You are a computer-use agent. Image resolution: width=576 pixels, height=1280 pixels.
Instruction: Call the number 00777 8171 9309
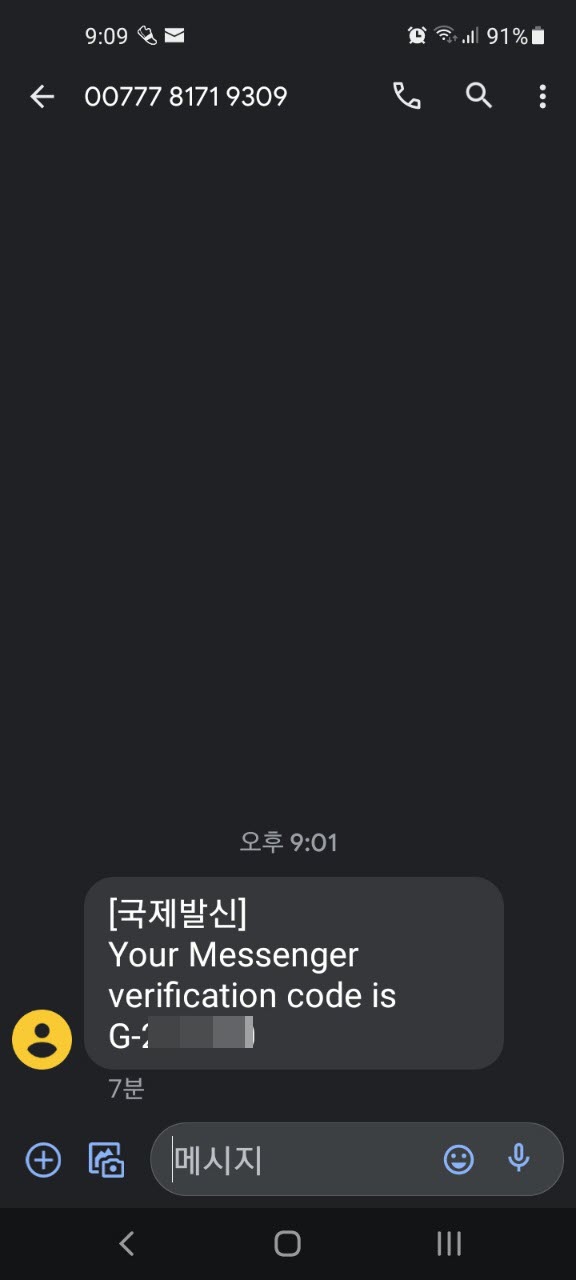point(406,96)
